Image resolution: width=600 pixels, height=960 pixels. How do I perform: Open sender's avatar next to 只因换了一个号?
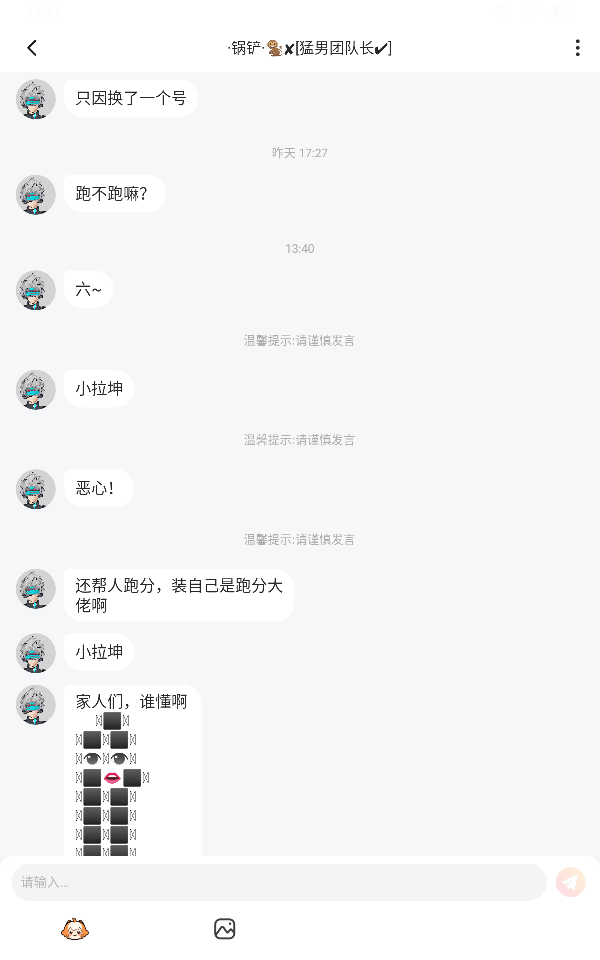[36, 99]
